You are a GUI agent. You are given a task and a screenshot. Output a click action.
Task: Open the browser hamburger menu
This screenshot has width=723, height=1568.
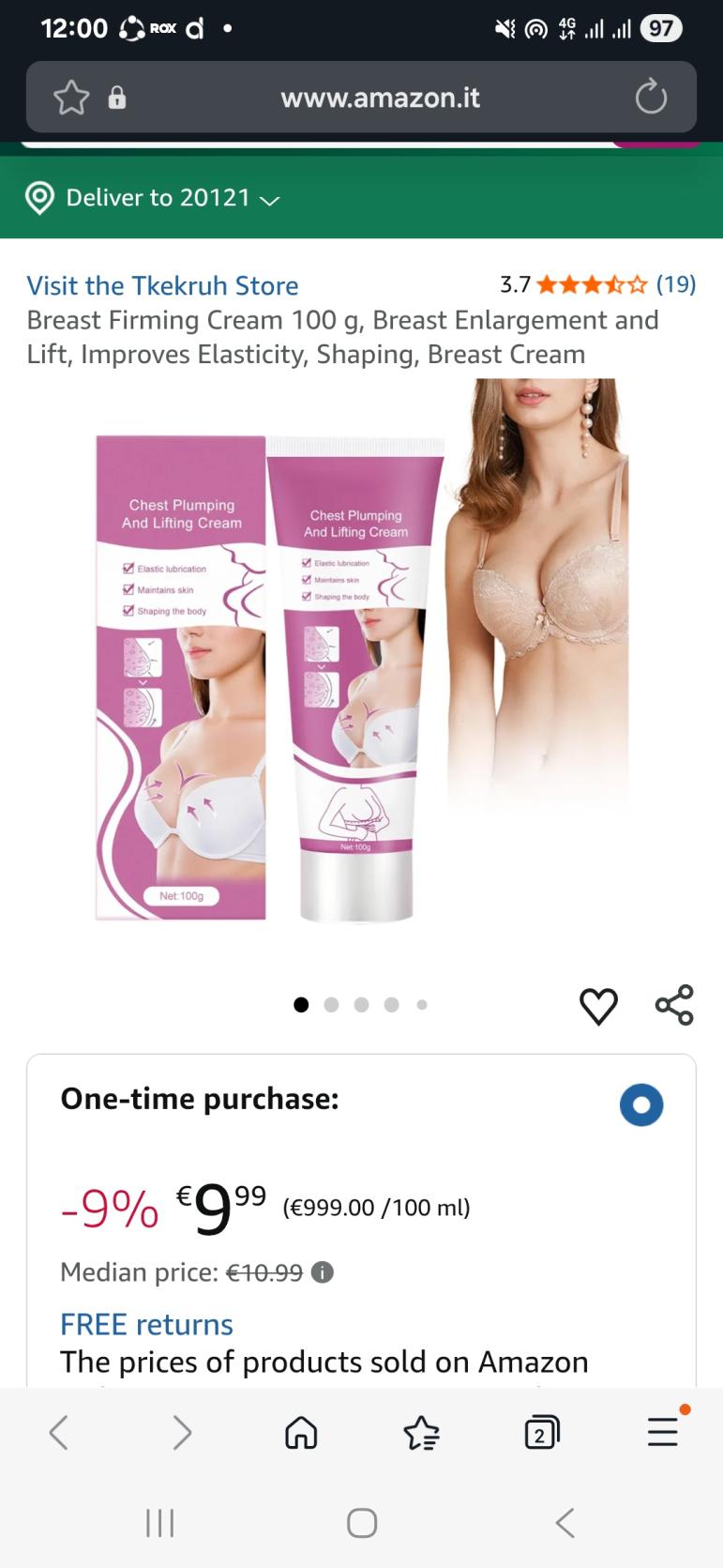(662, 1433)
